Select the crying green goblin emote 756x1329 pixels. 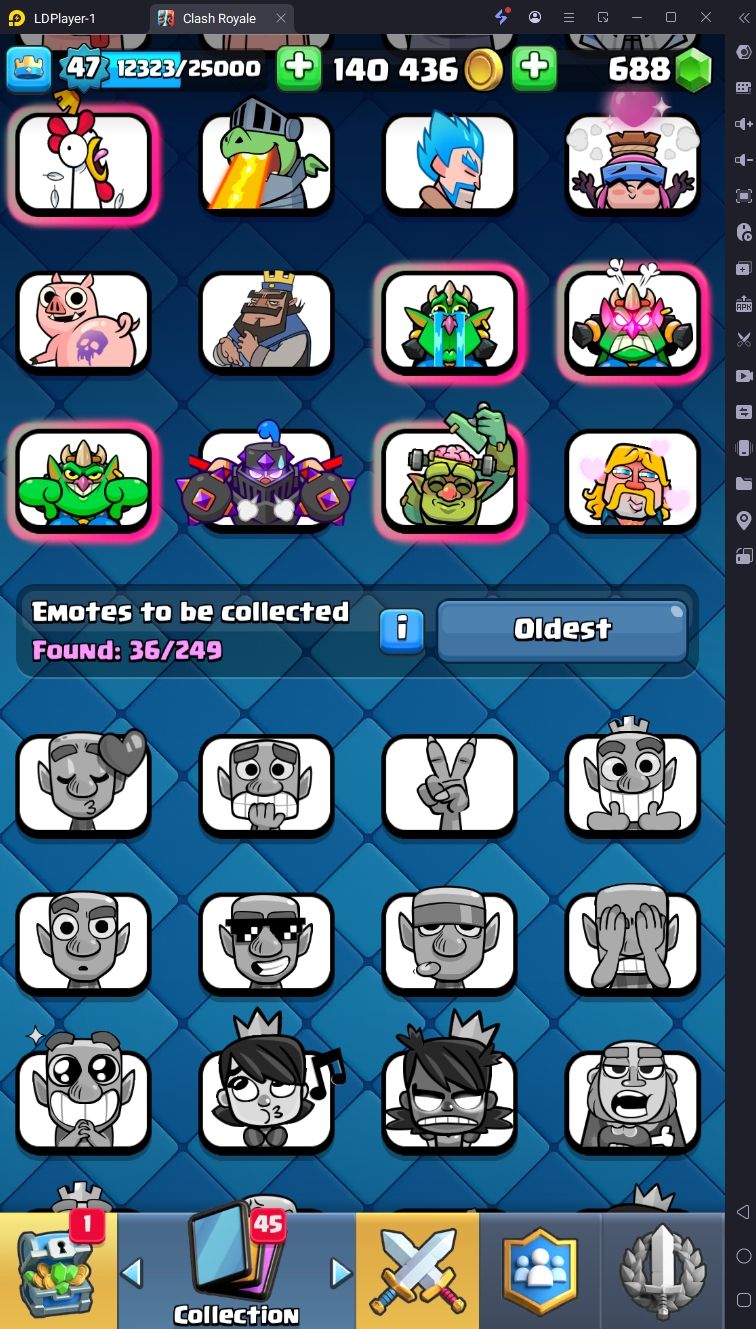[x=449, y=321]
